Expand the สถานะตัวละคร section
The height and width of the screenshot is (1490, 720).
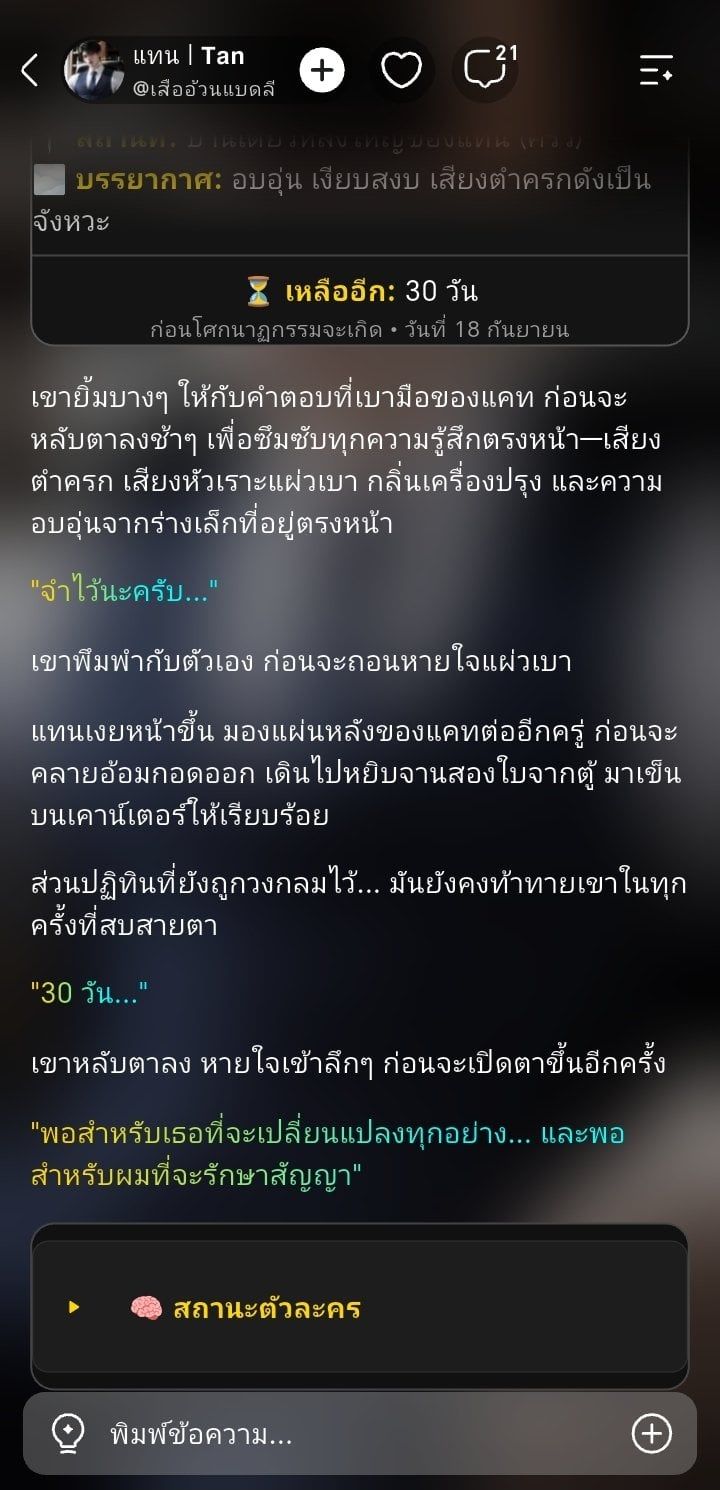[360, 1307]
